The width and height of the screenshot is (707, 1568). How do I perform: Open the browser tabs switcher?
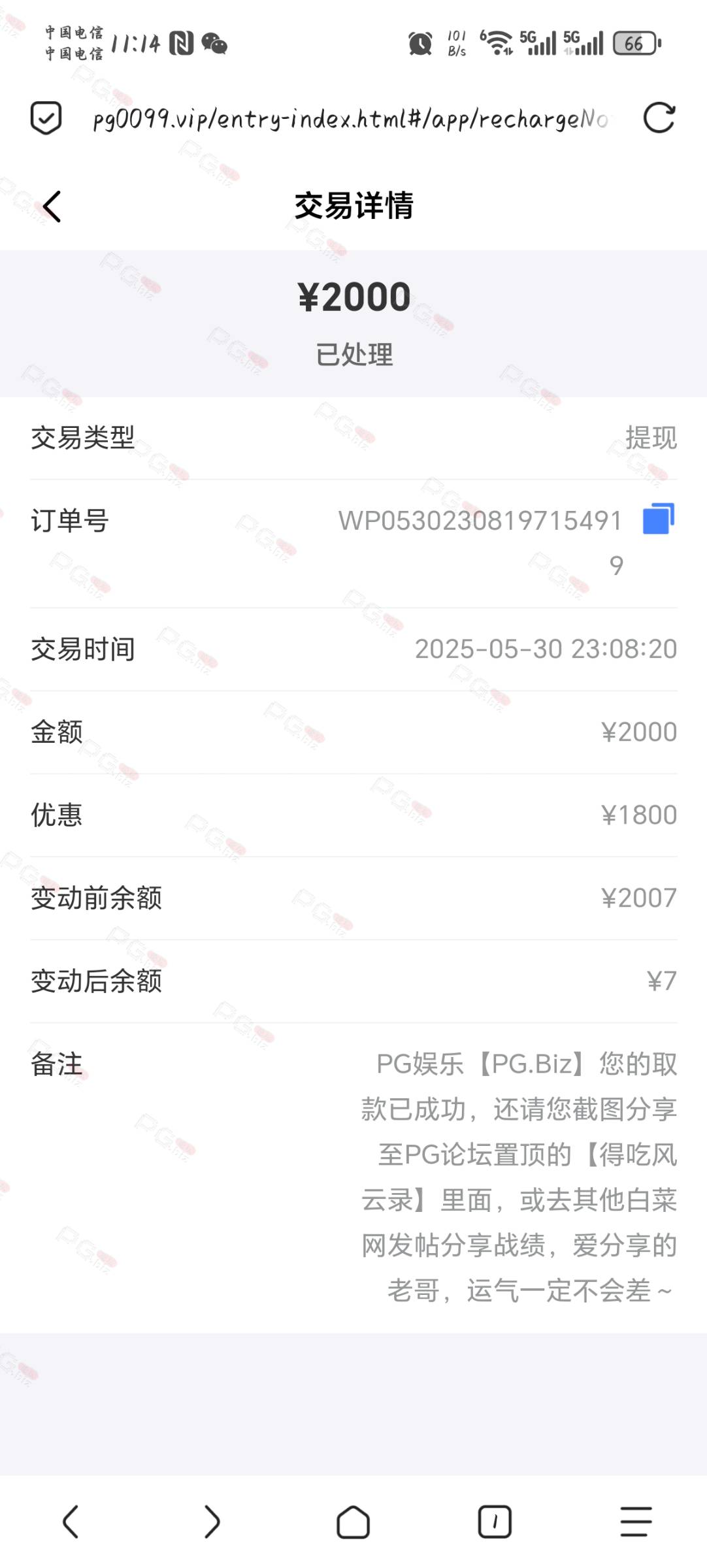(x=495, y=1522)
